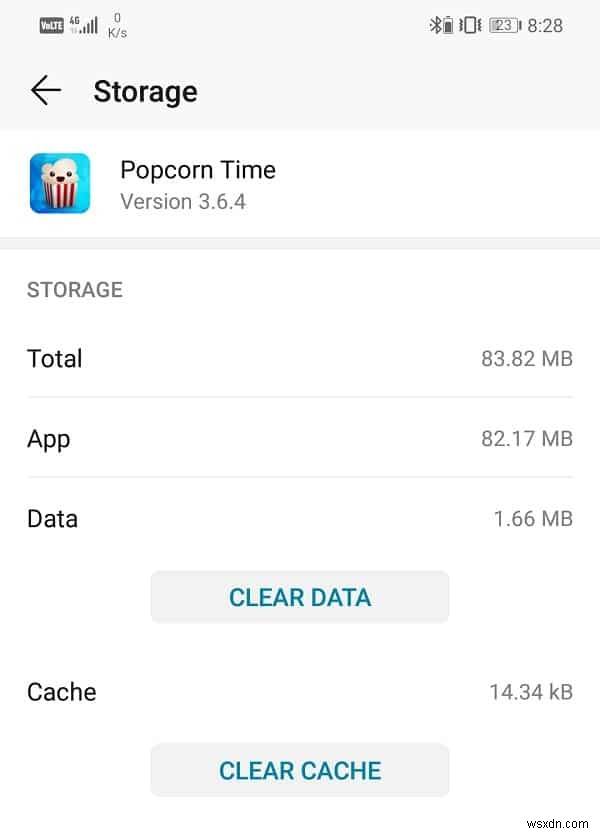Tap the Clear Data button
Screen dimensions: 600x834
299,597
